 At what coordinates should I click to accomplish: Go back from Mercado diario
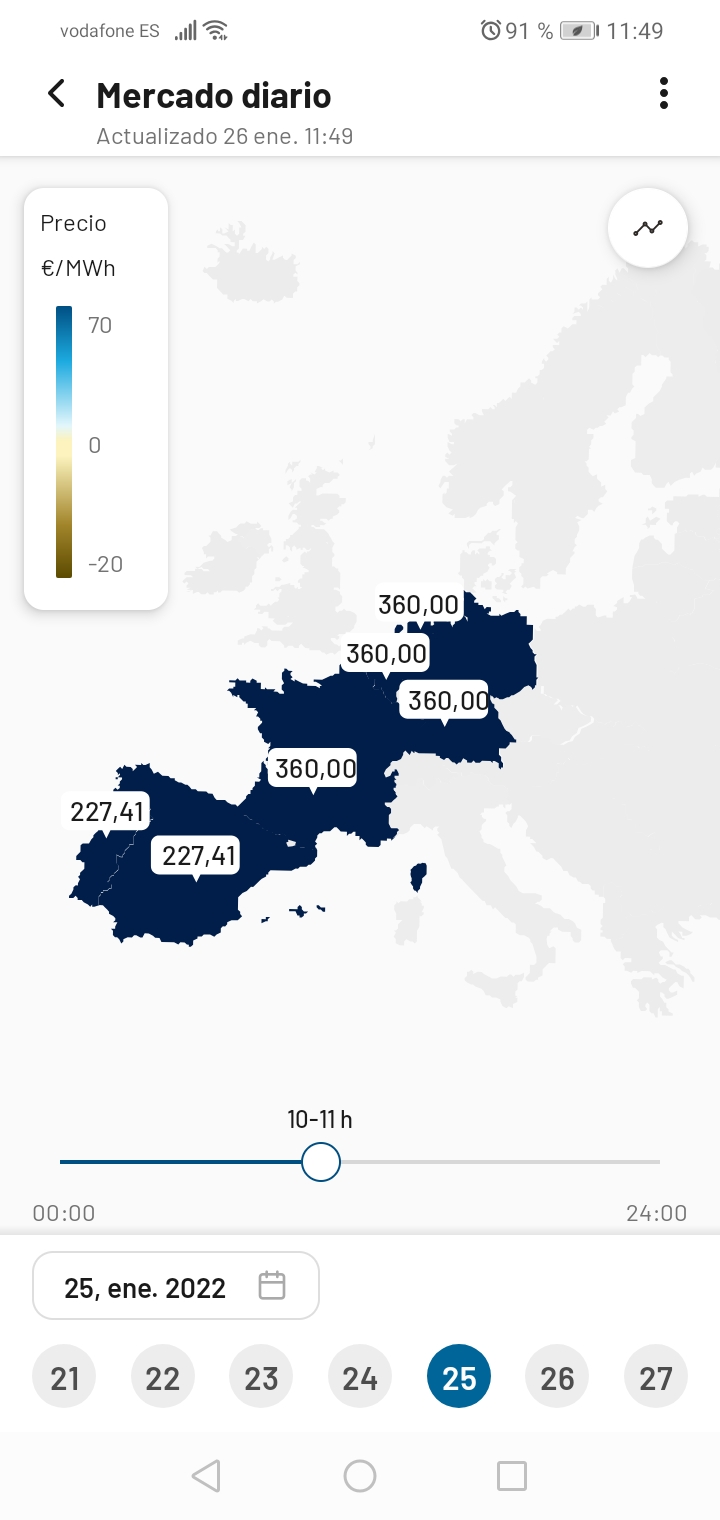pyautogui.click(x=56, y=94)
